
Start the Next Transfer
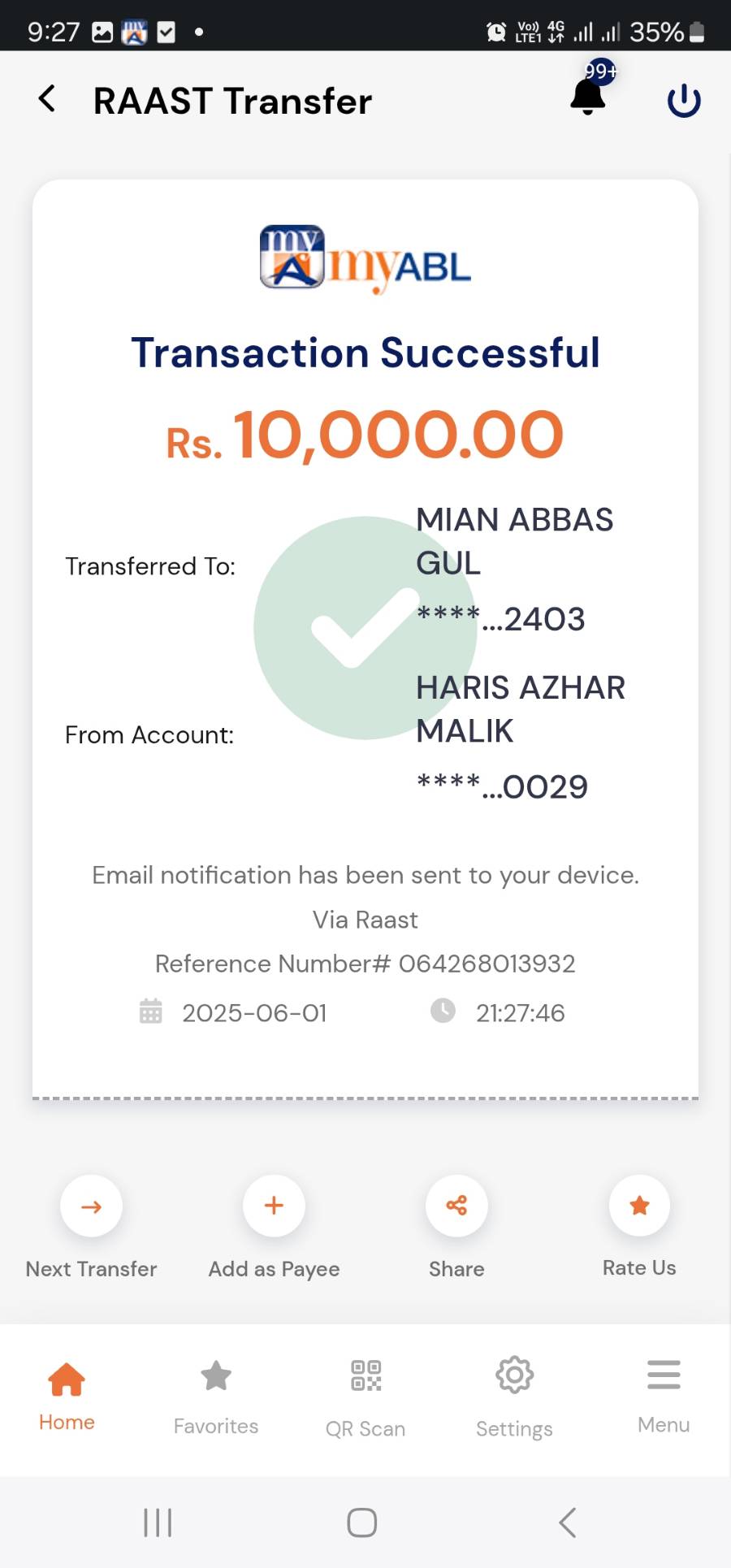click(x=92, y=1206)
